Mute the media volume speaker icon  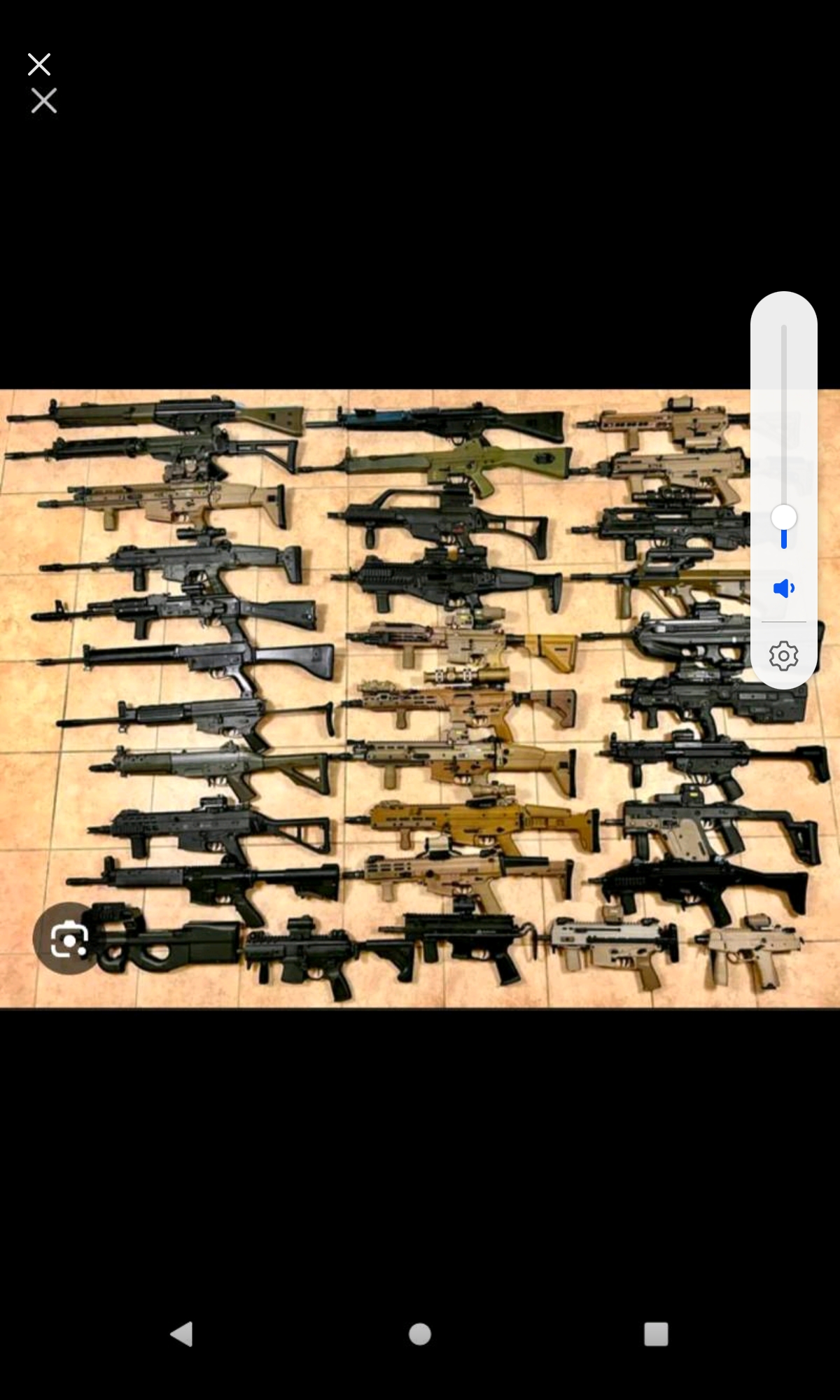click(783, 588)
